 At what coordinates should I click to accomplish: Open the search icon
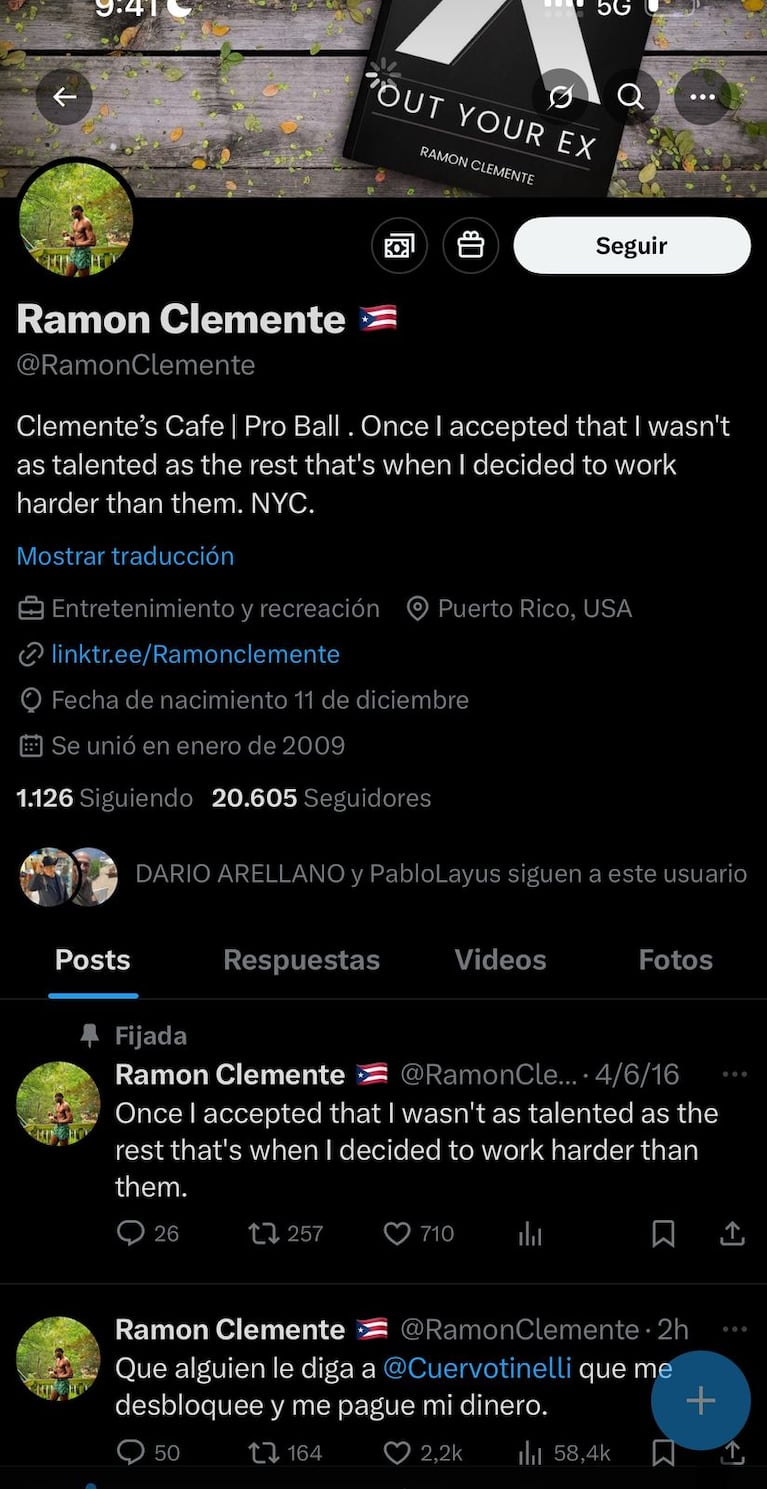tap(630, 97)
